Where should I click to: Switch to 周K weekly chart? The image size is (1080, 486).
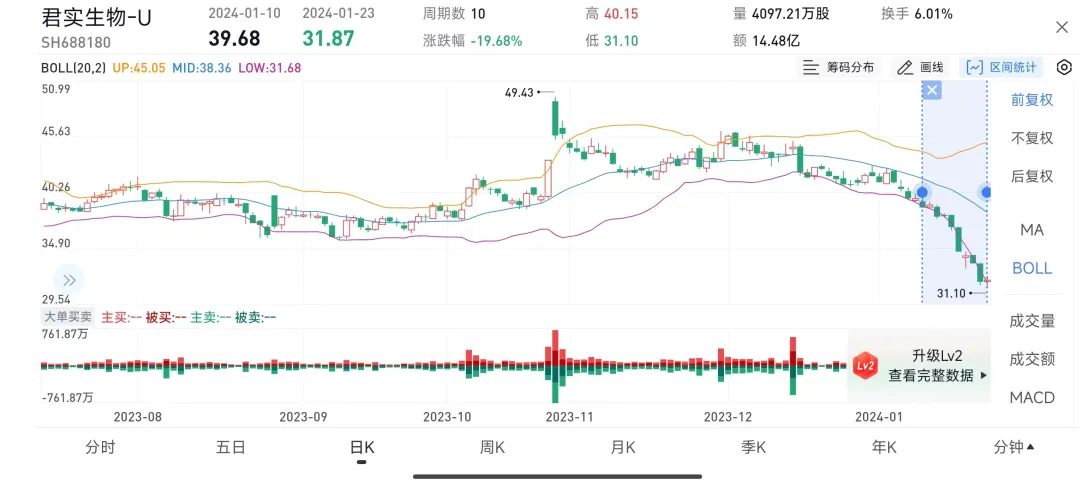(492, 447)
